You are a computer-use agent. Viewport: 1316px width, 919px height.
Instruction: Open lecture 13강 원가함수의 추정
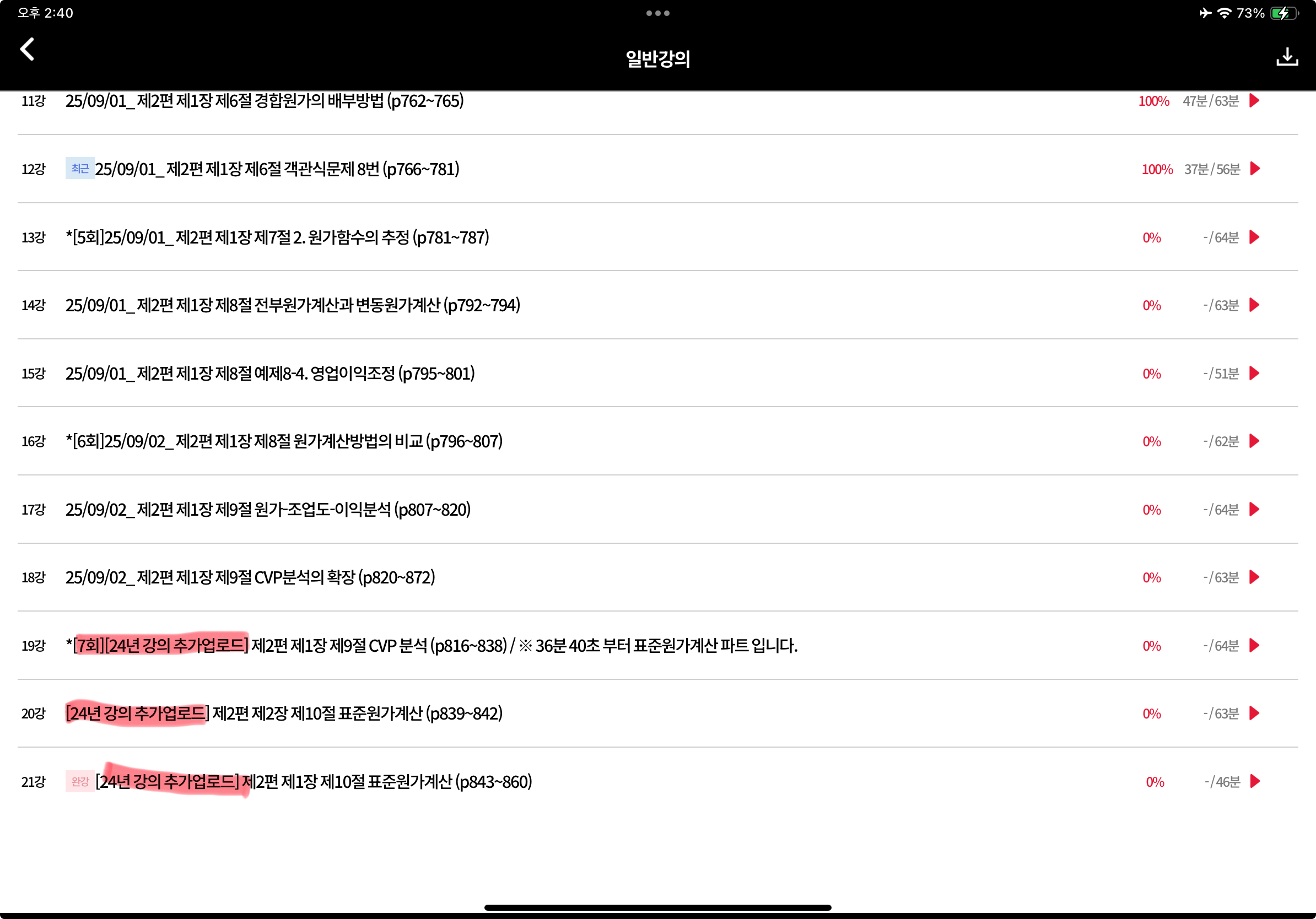(x=277, y=237)
